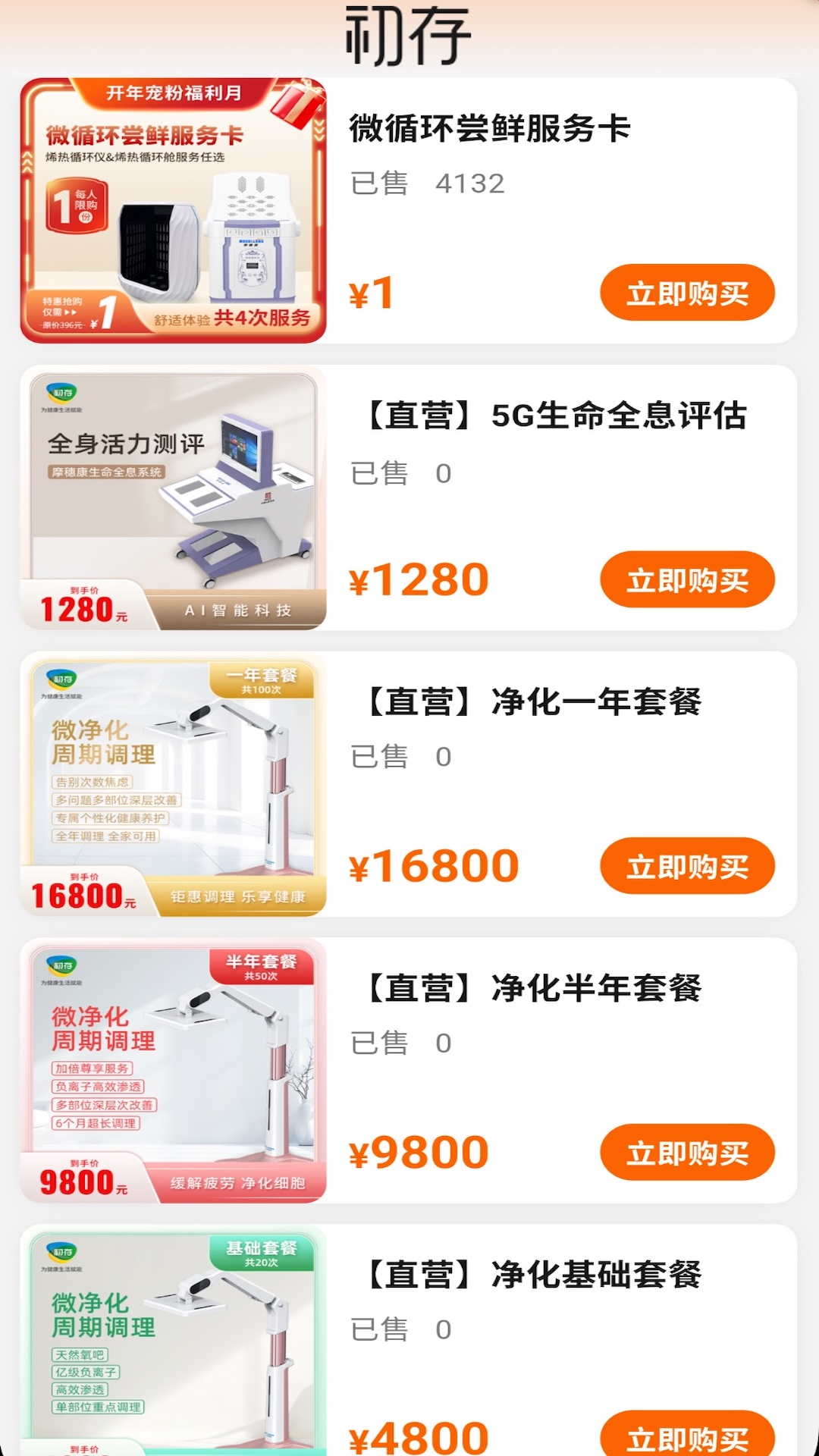Tap 立即购买 for 微循环尝鲜服务卡
819x1456 pixels.
pyautogui.click(x=687, y=293)
